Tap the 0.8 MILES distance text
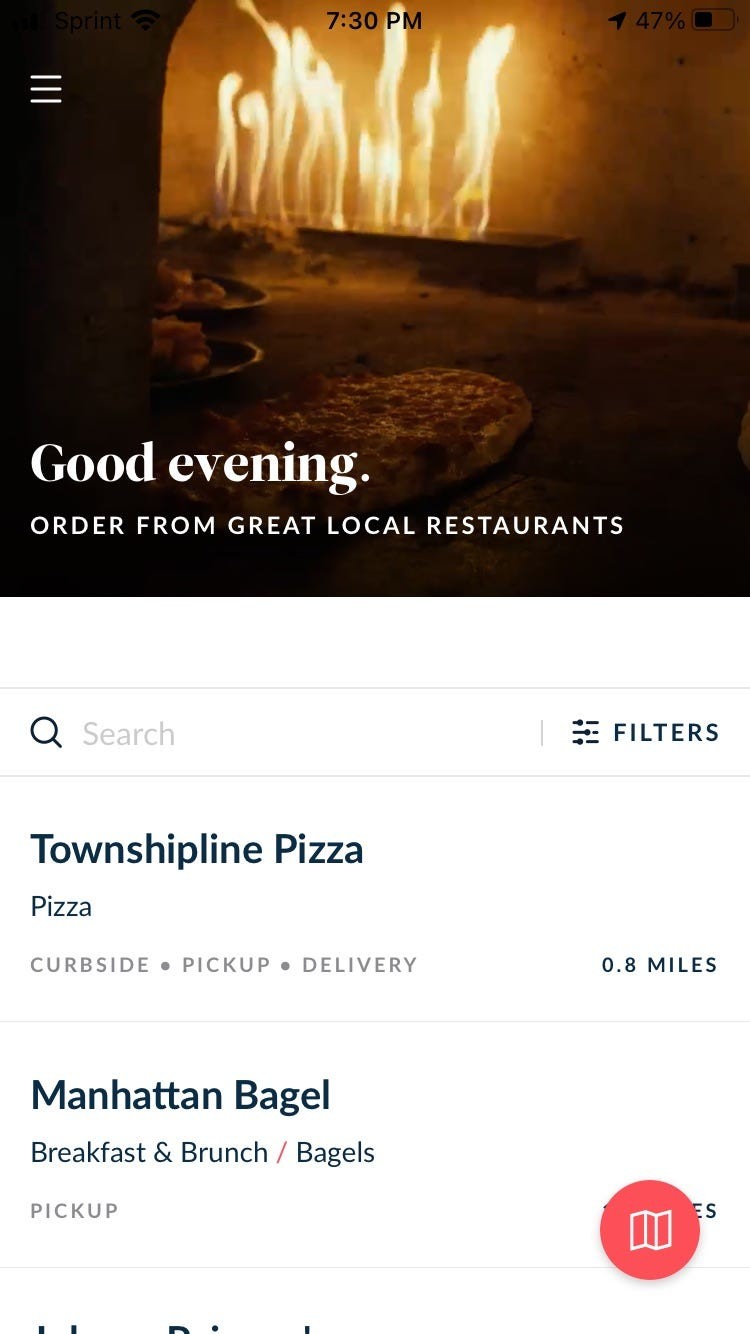Viewport: 750px width, 1334px height. click(660, 964)
